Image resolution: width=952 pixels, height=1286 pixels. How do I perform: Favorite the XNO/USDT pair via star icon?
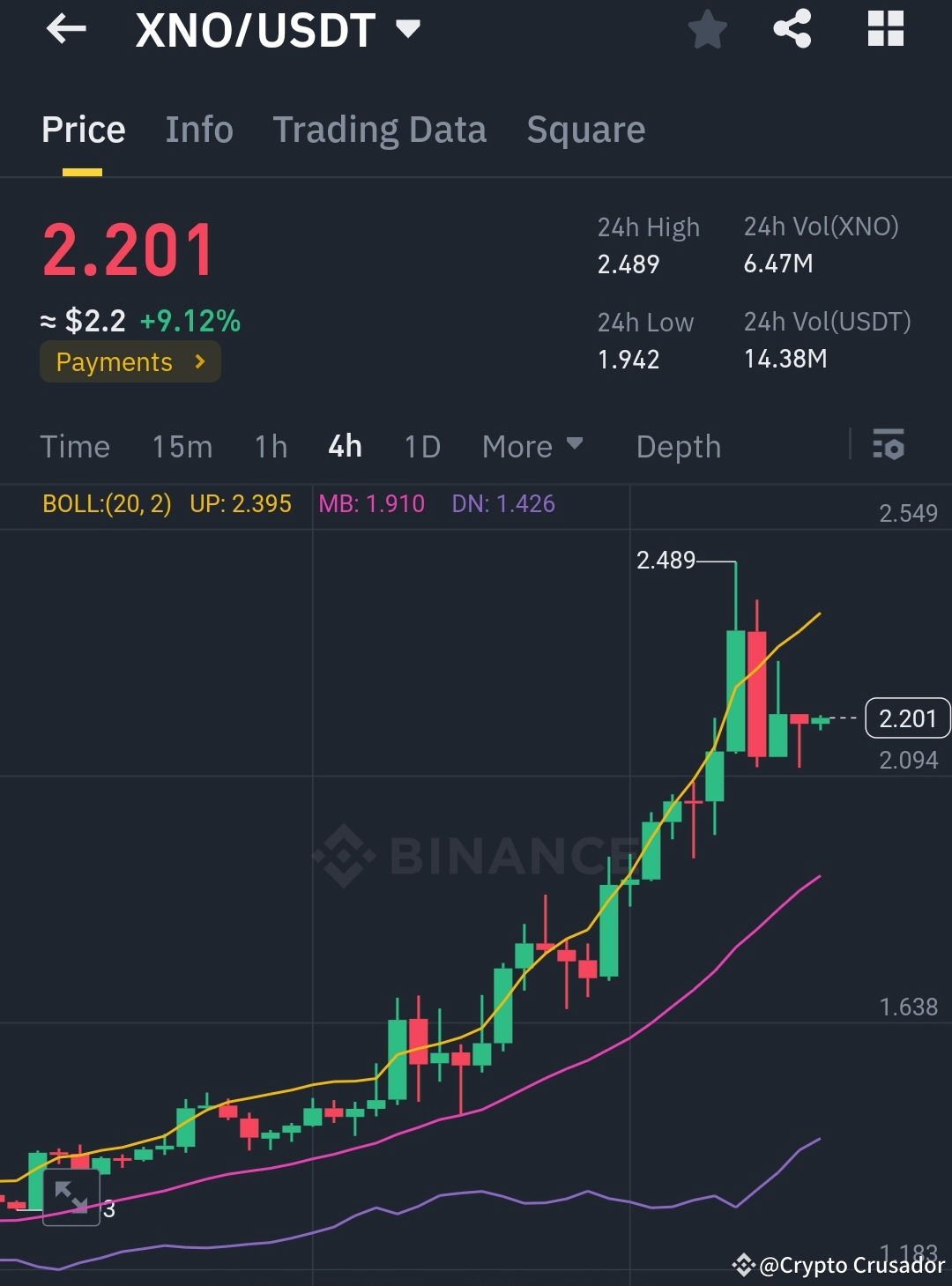coord(707,29)
